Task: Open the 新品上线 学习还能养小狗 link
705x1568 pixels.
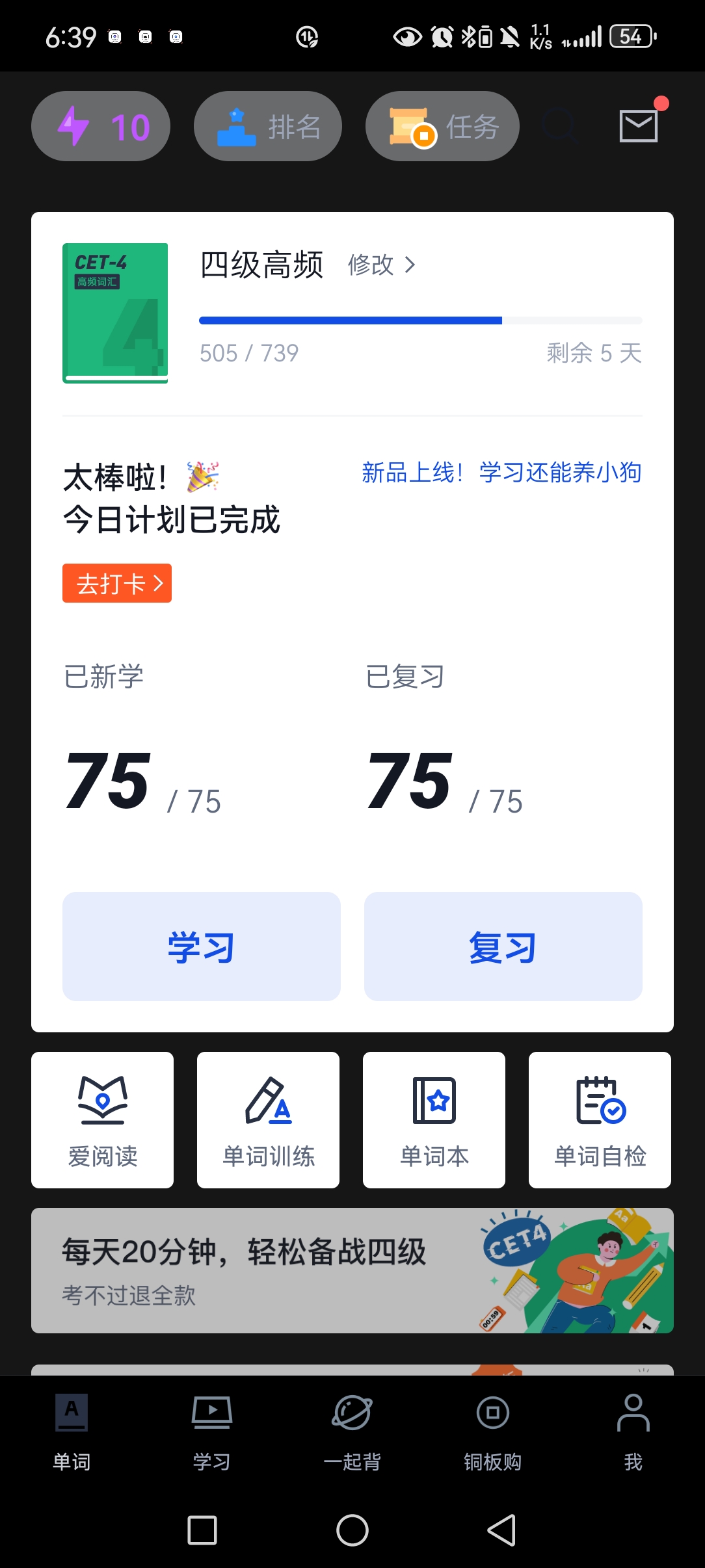Action: 501,473
